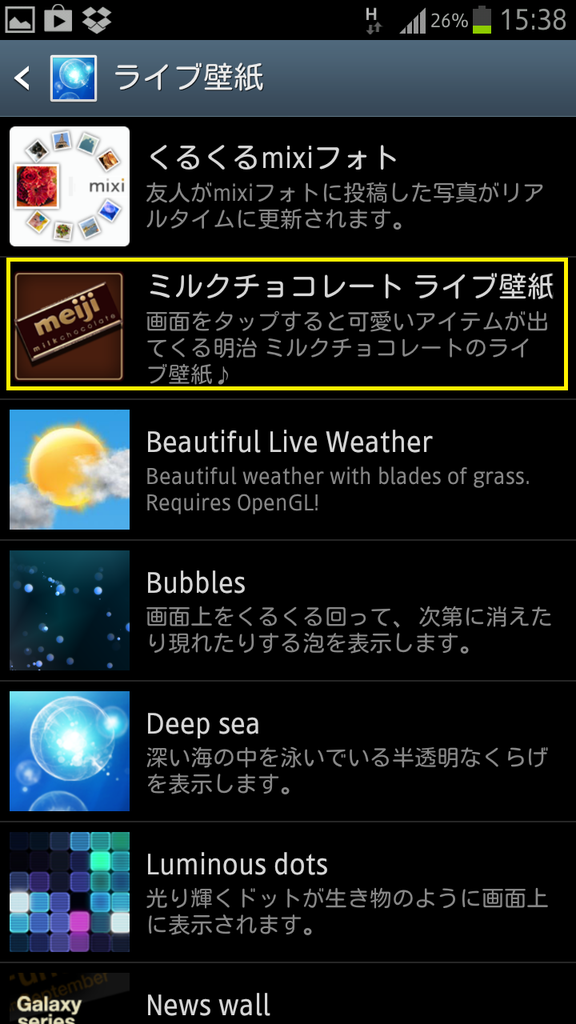Image resolution: width=576 pixels, height=1024 pixels.
Task: Pick the Luminous dots wallpaper
Action: point(288,891)
